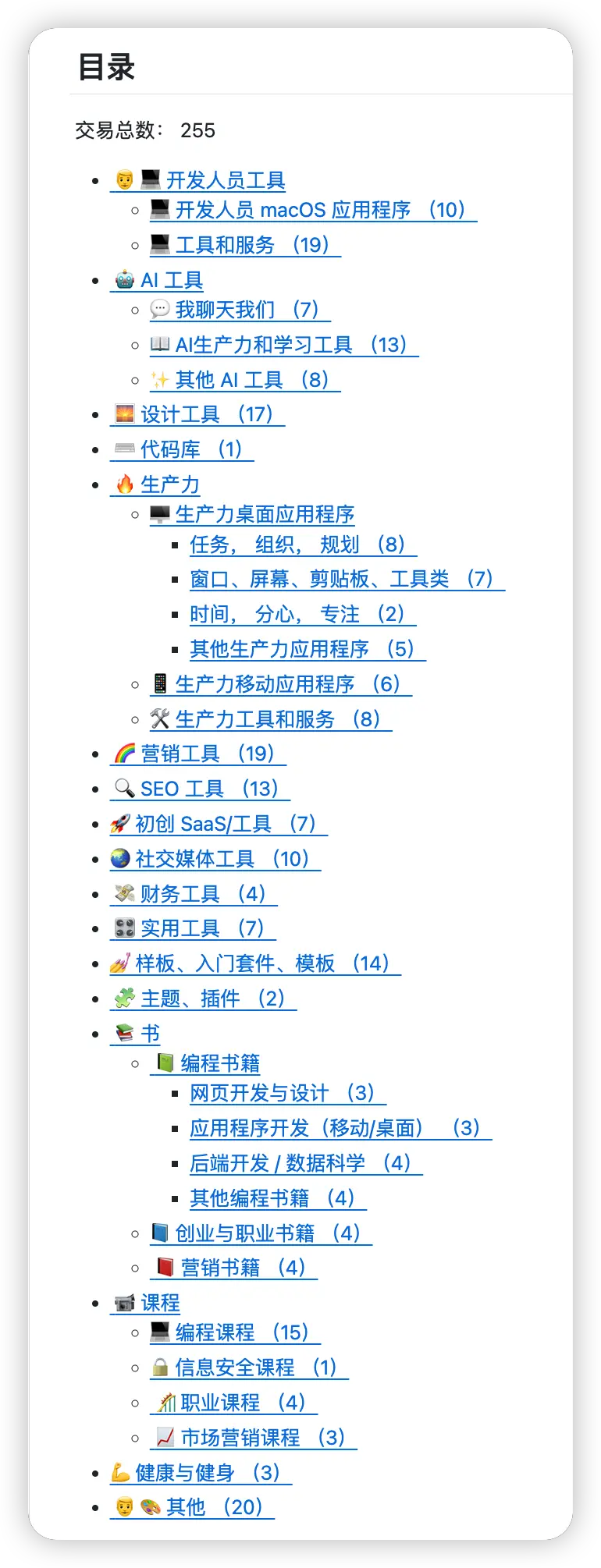The height and width of the screenshot is (1568, 601).
Task: Open 信息安全课程 (1) link
Action: (x=254, y=1368)
